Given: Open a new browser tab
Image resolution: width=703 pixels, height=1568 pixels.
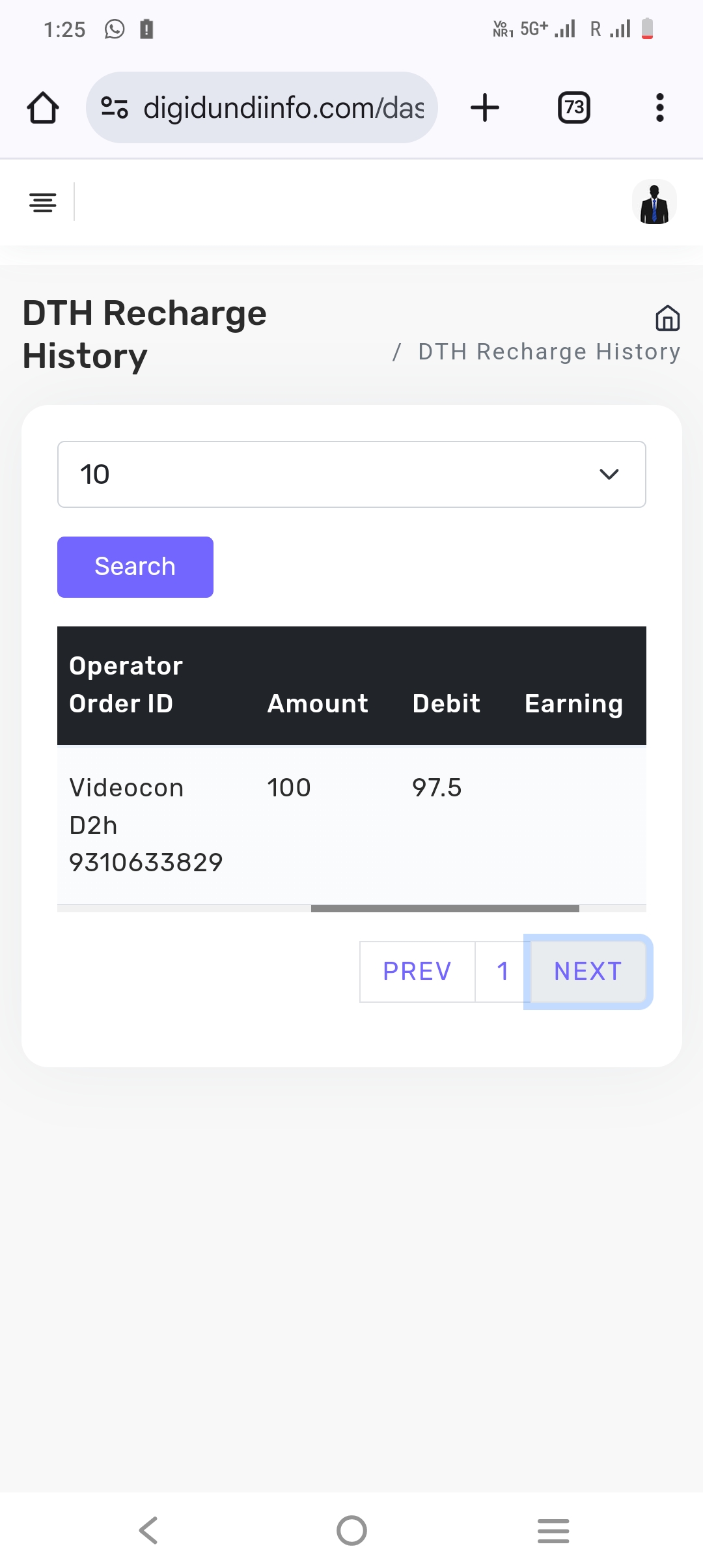Looking at the screenshot, I should pyautogui.click(x=485, y=107).
